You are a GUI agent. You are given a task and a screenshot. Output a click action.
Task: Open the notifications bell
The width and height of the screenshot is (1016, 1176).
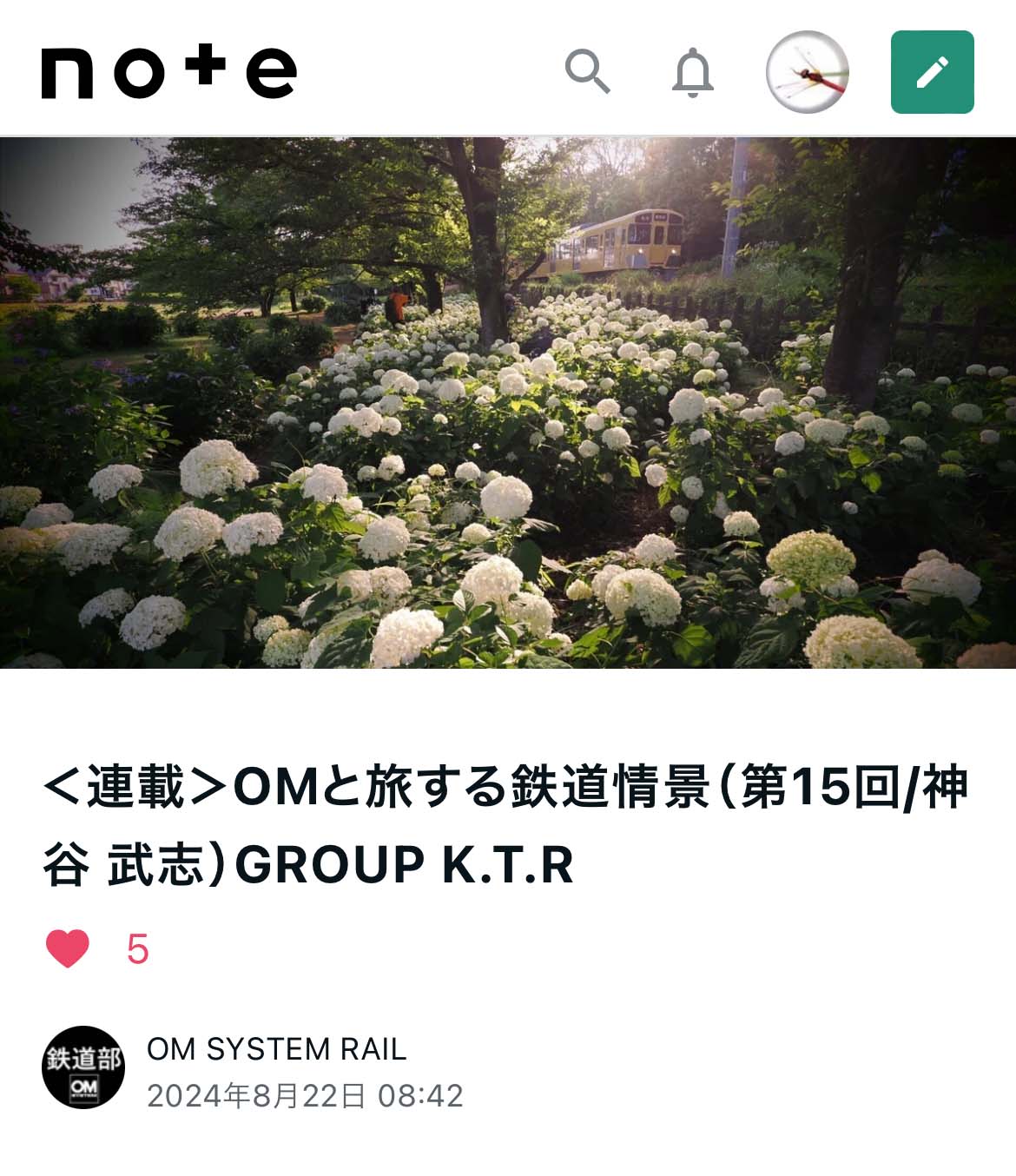coord(693,73)
